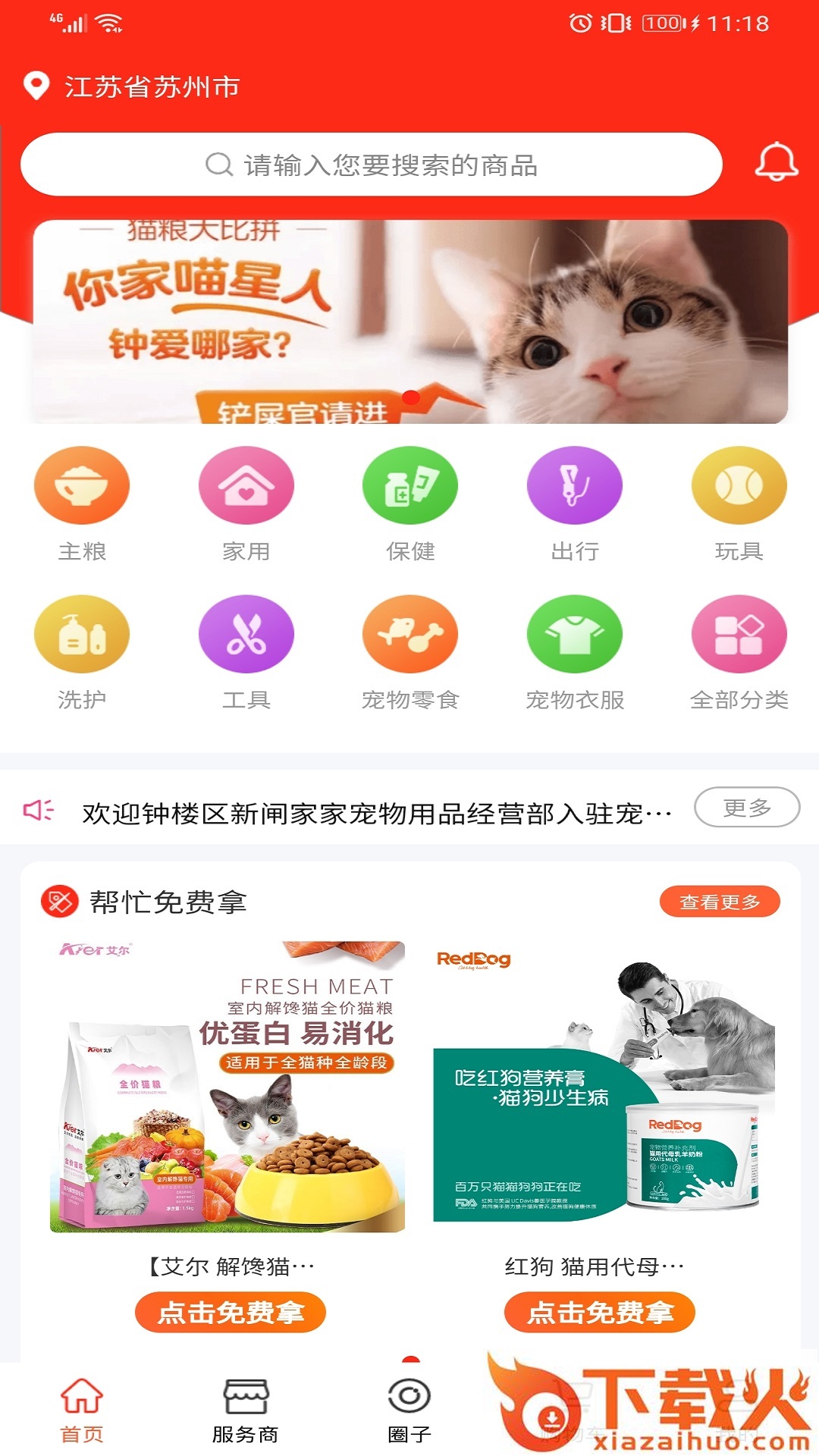The image size is (819, 1456).
Task: Tap 更多 next to the announcement
Action: click(747, 808)
